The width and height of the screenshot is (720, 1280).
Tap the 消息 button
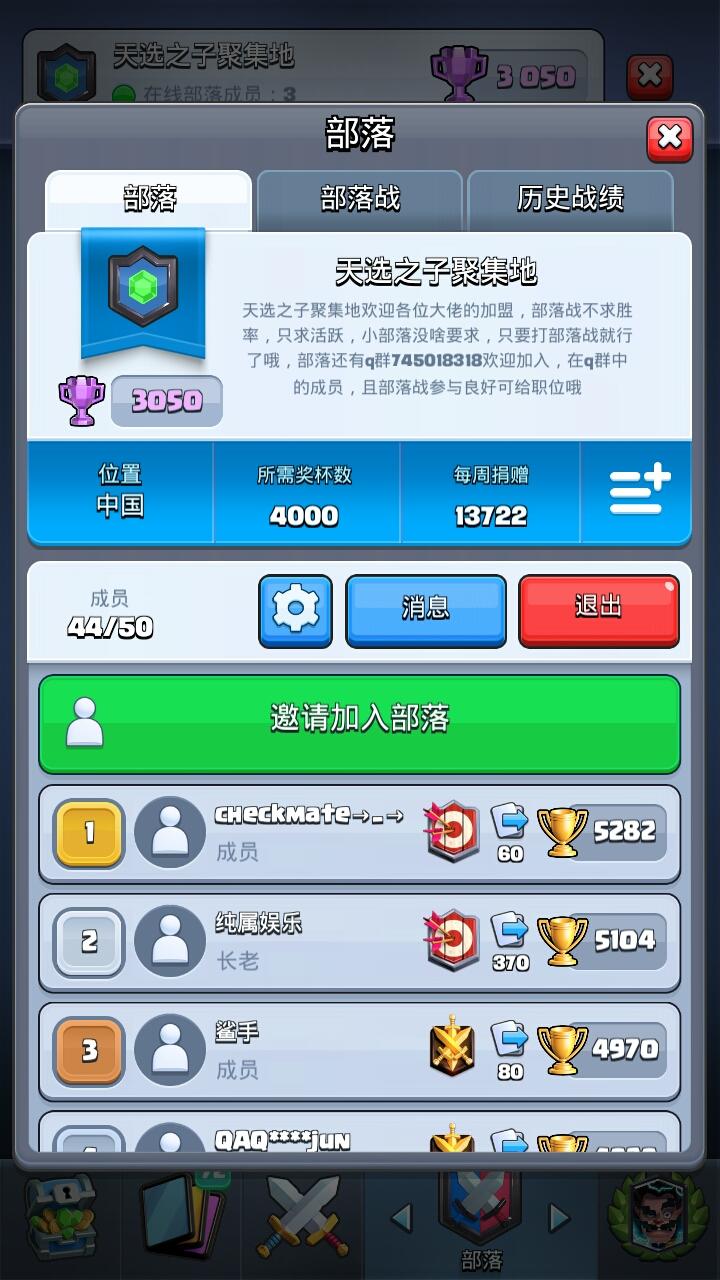(x=426, y=610)
